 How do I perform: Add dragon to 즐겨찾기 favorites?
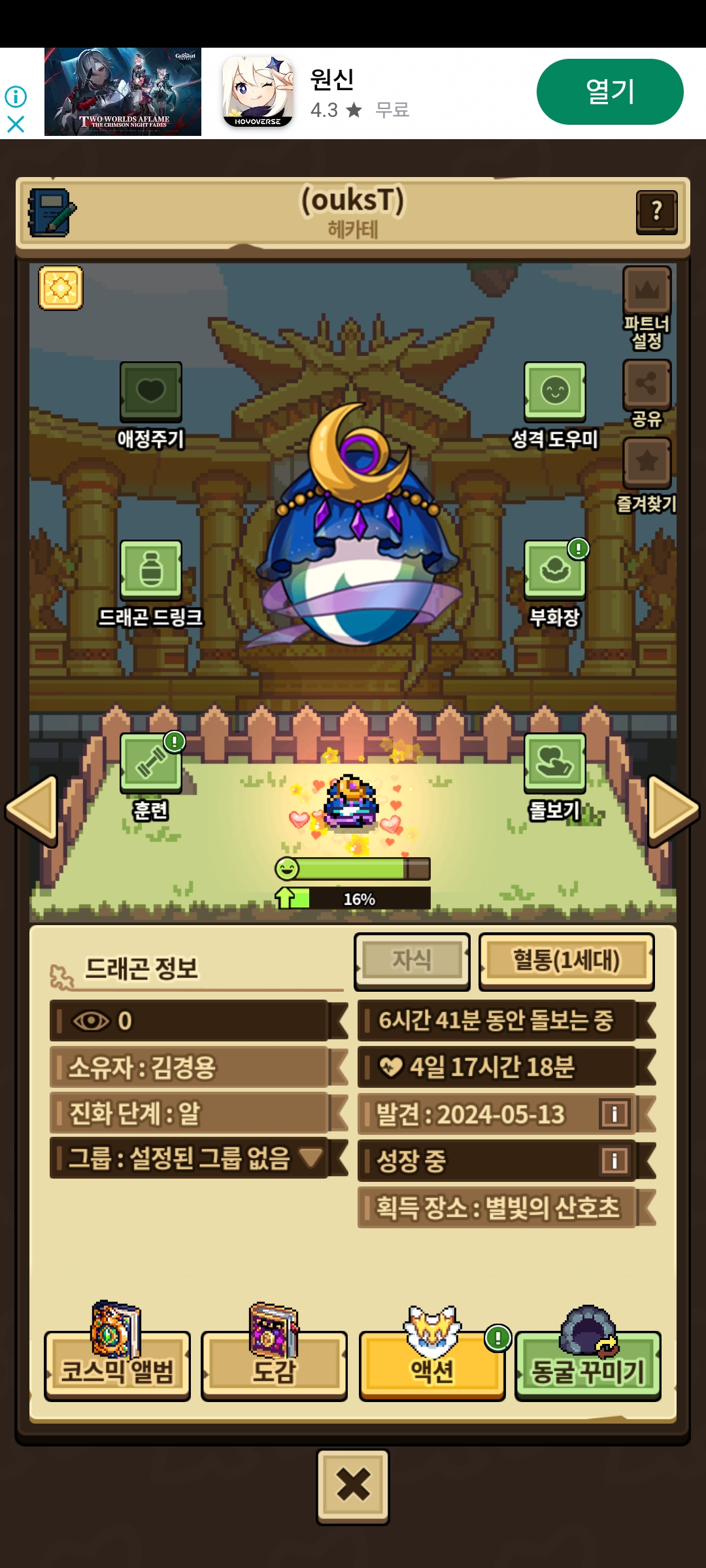647,463
